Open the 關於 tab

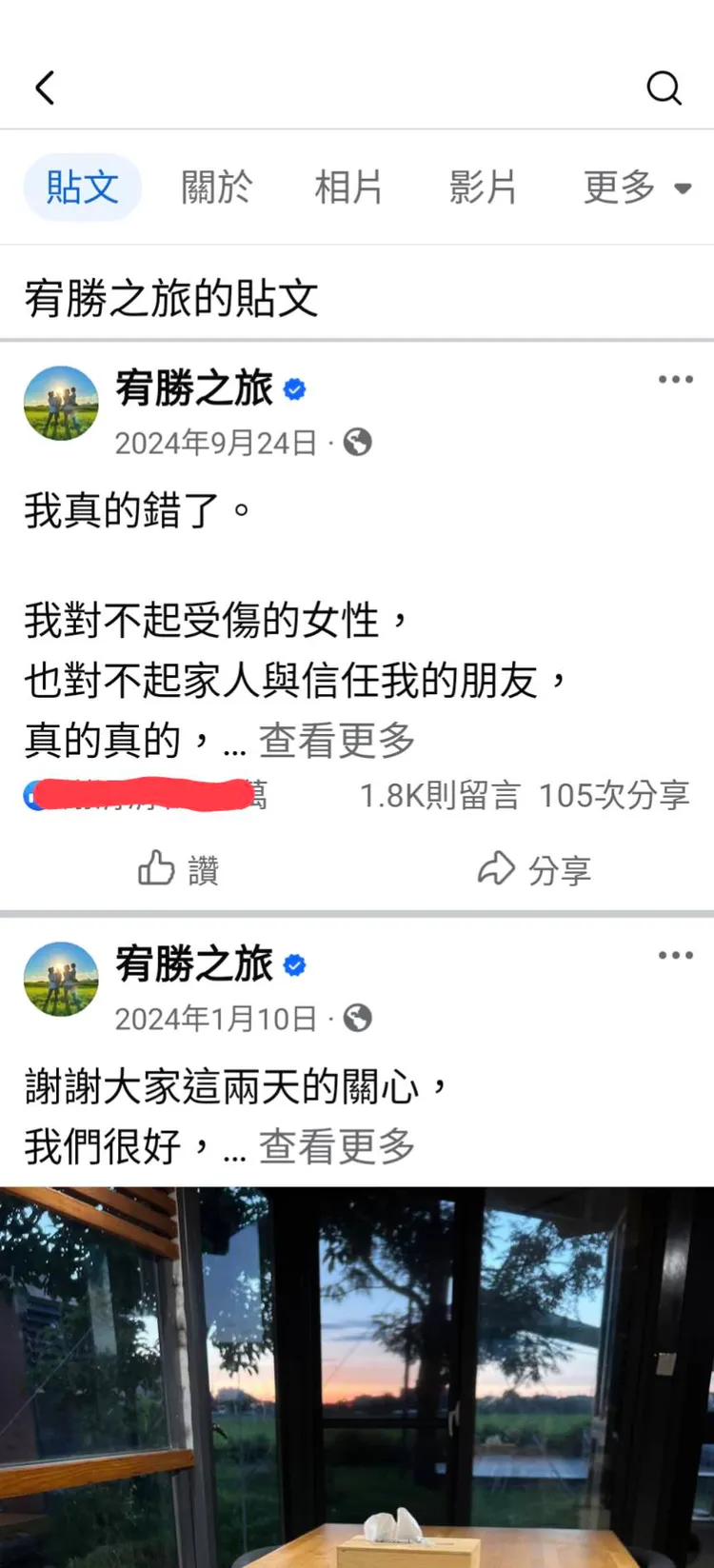point(216,188)
